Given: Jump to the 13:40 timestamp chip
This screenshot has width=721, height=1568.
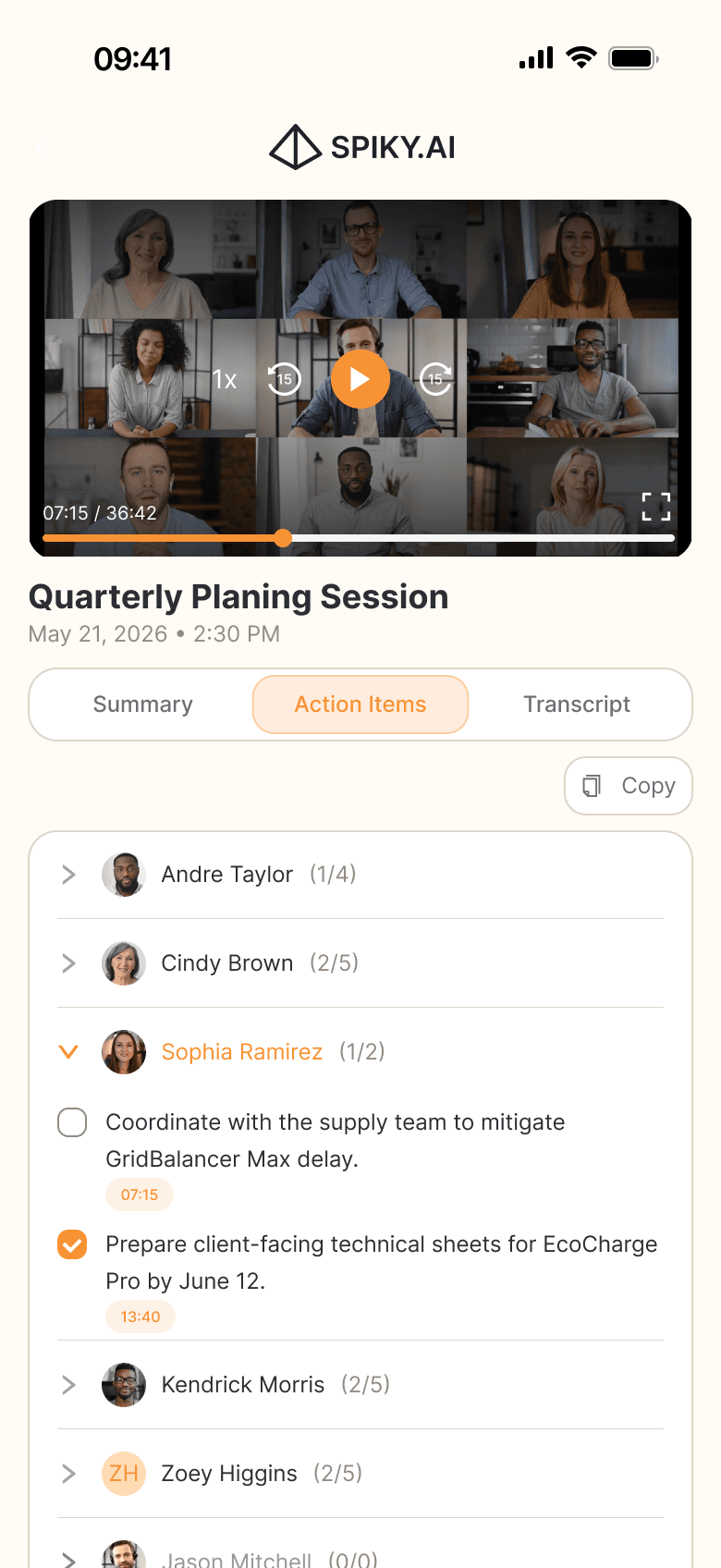Looking at the screenshot, I should [x=141, y=1317].
